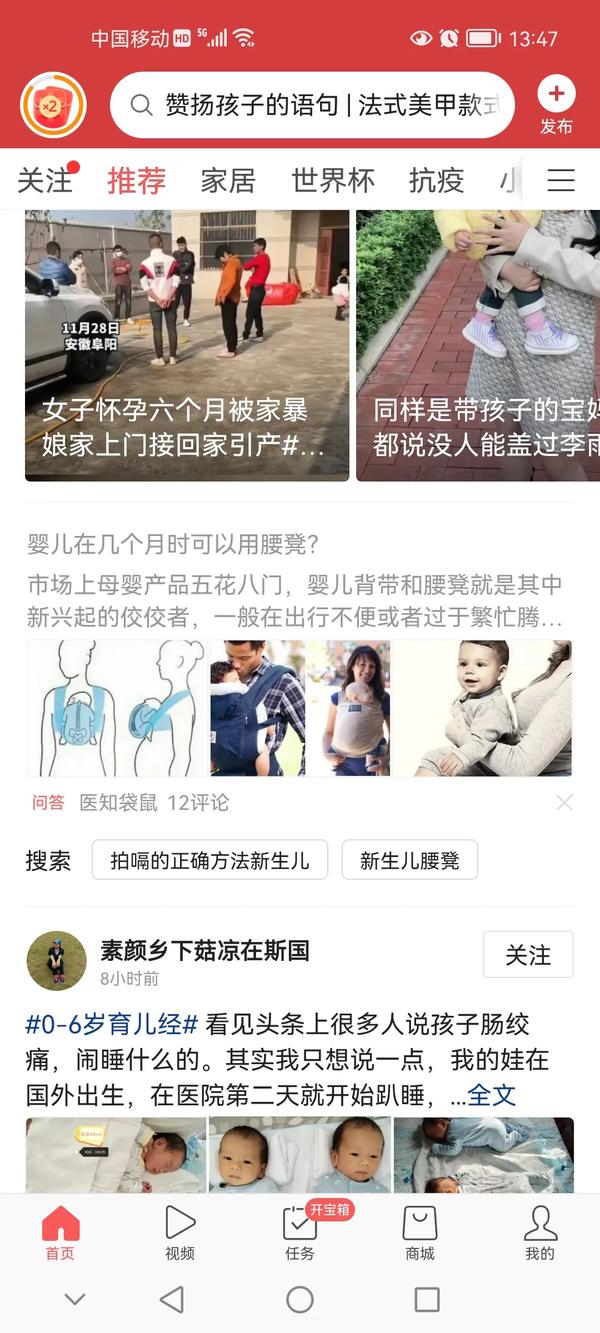Open the video about 女子怀孕六个月被家暴

tap(187, 345)
